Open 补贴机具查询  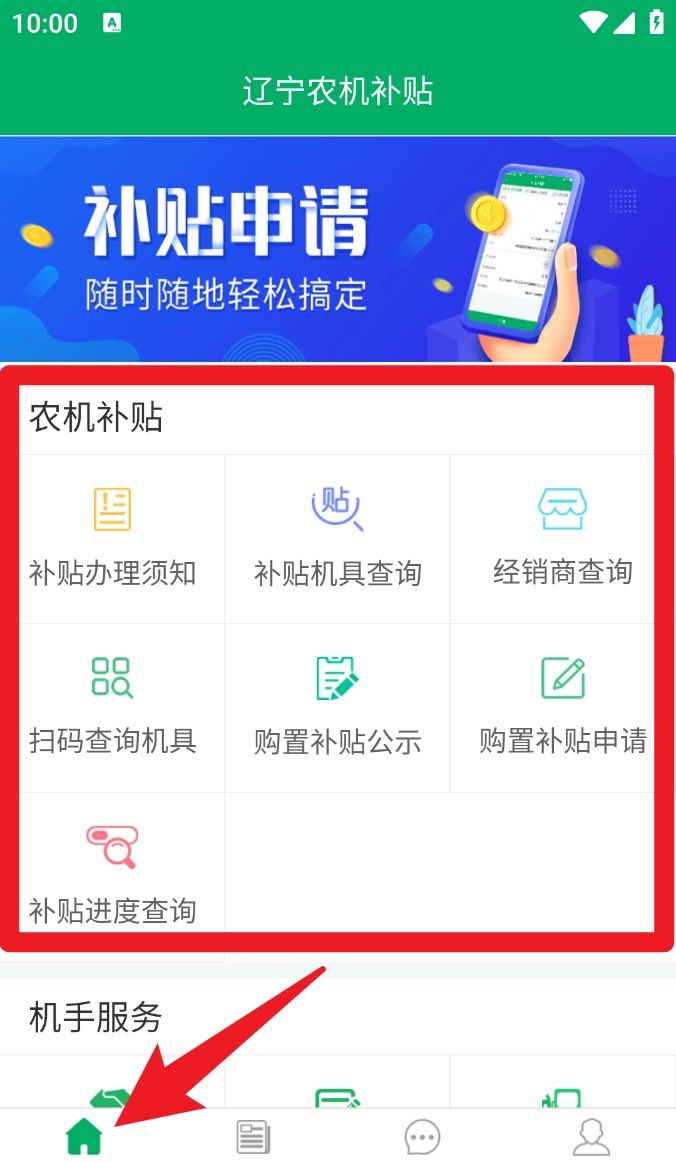click(x=337, y=538)
